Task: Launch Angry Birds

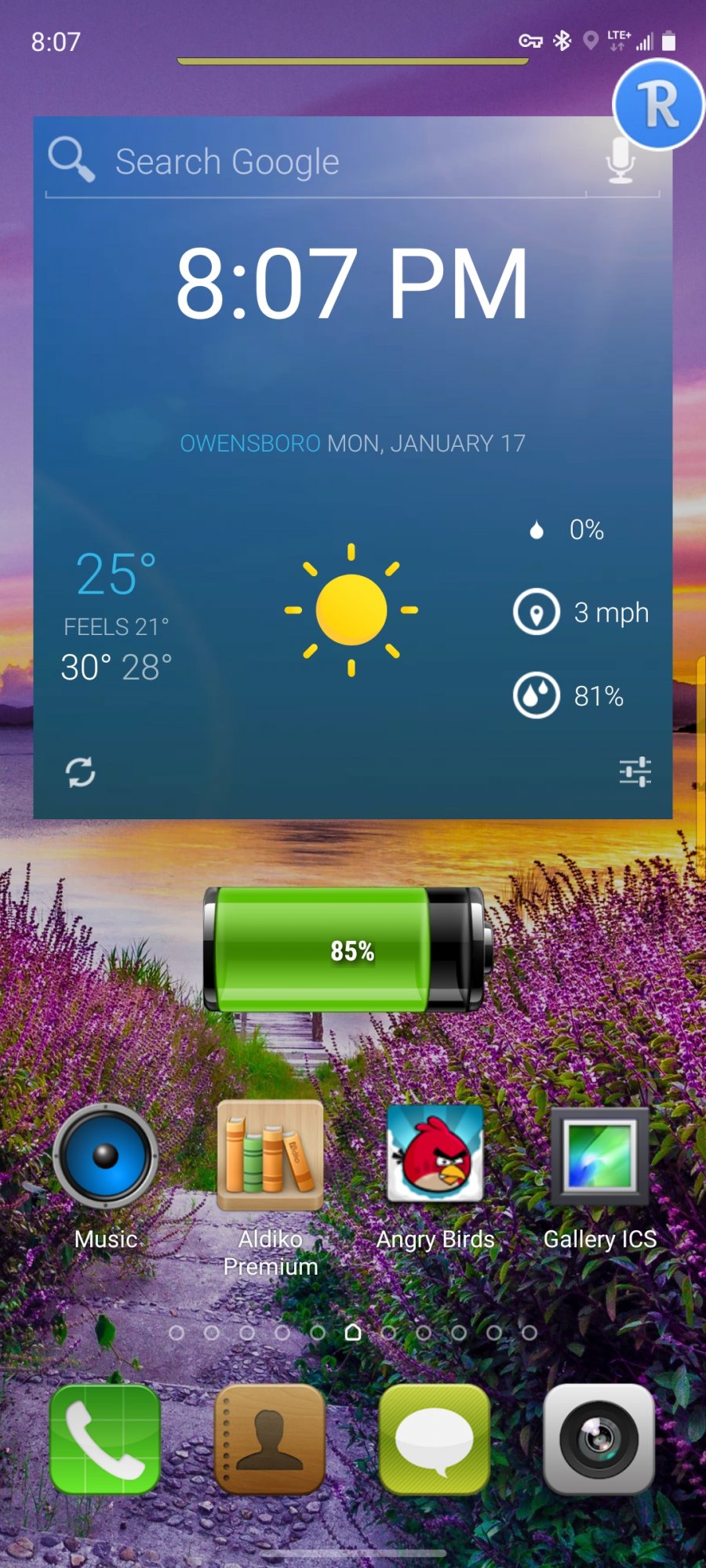Action: point(435,1154)
